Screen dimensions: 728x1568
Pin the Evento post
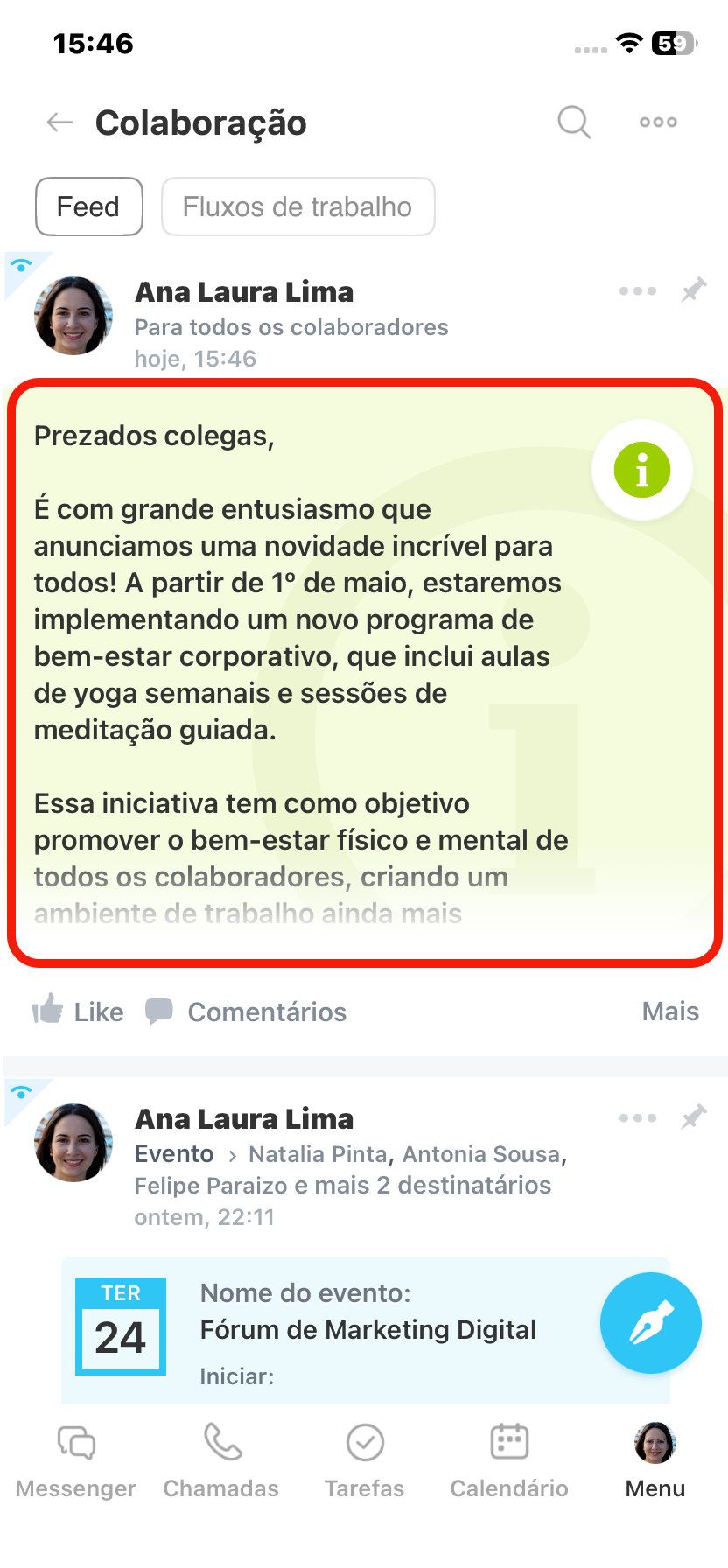tap(694, 1117)
